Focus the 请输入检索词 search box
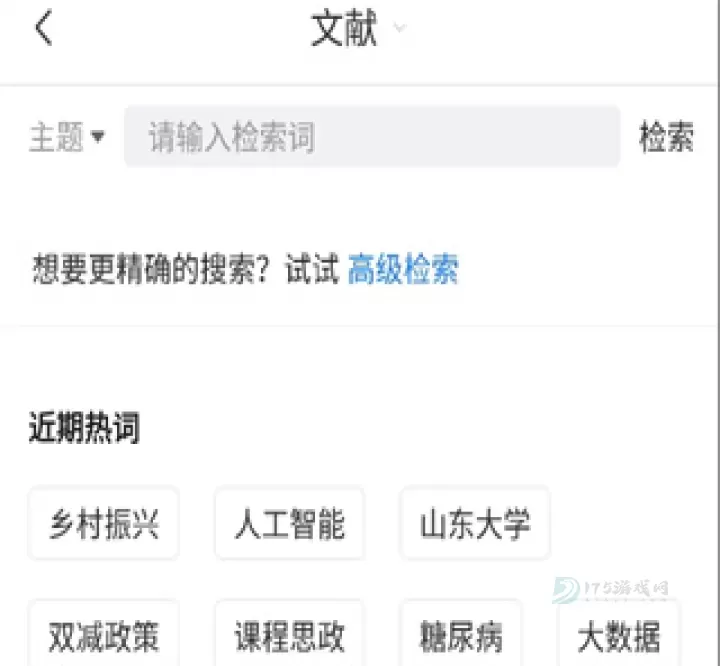 [x=371, y=138]
